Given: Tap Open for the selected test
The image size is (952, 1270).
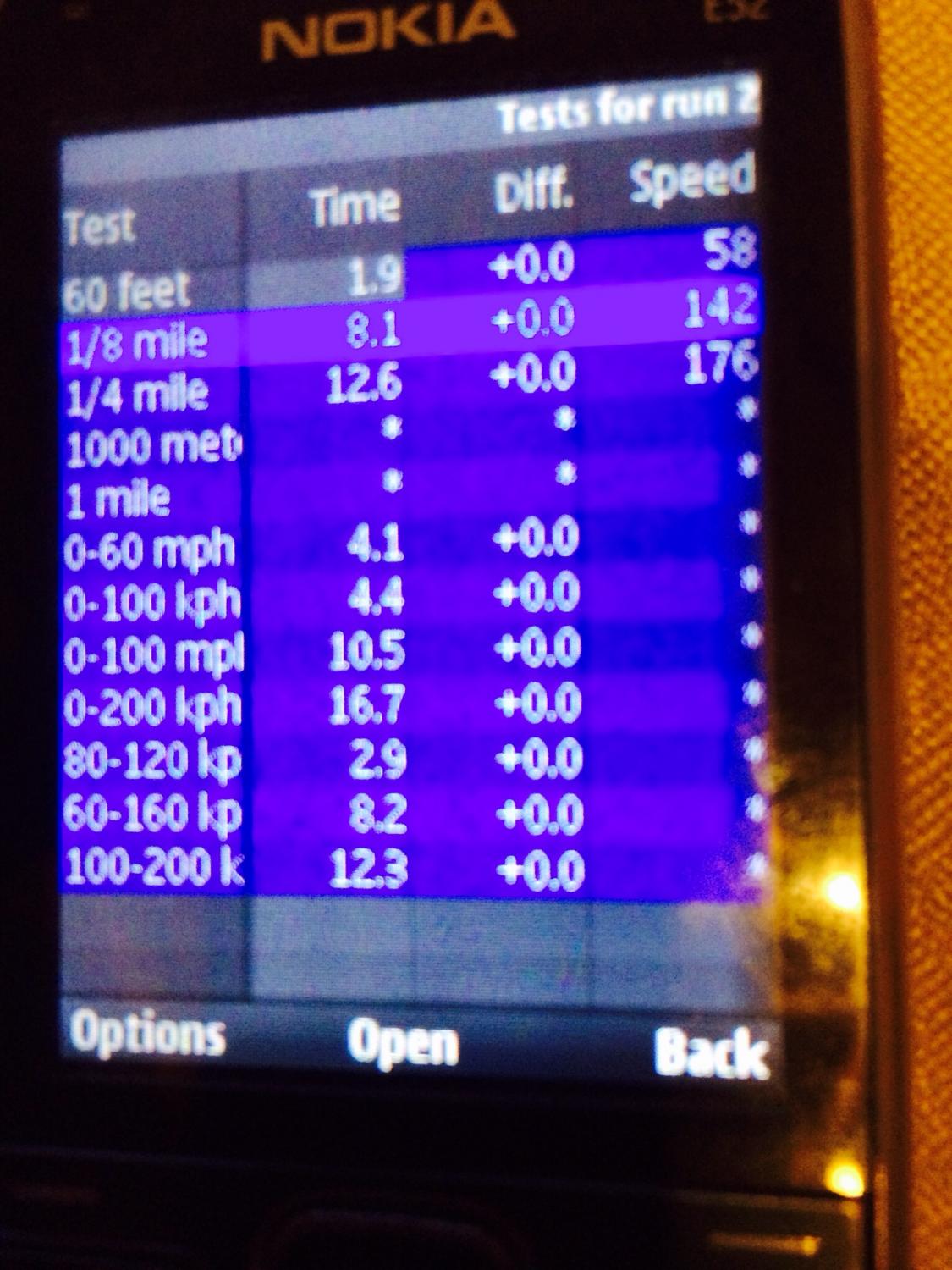Looking at the screenshot, I should tap(403, 1043).
